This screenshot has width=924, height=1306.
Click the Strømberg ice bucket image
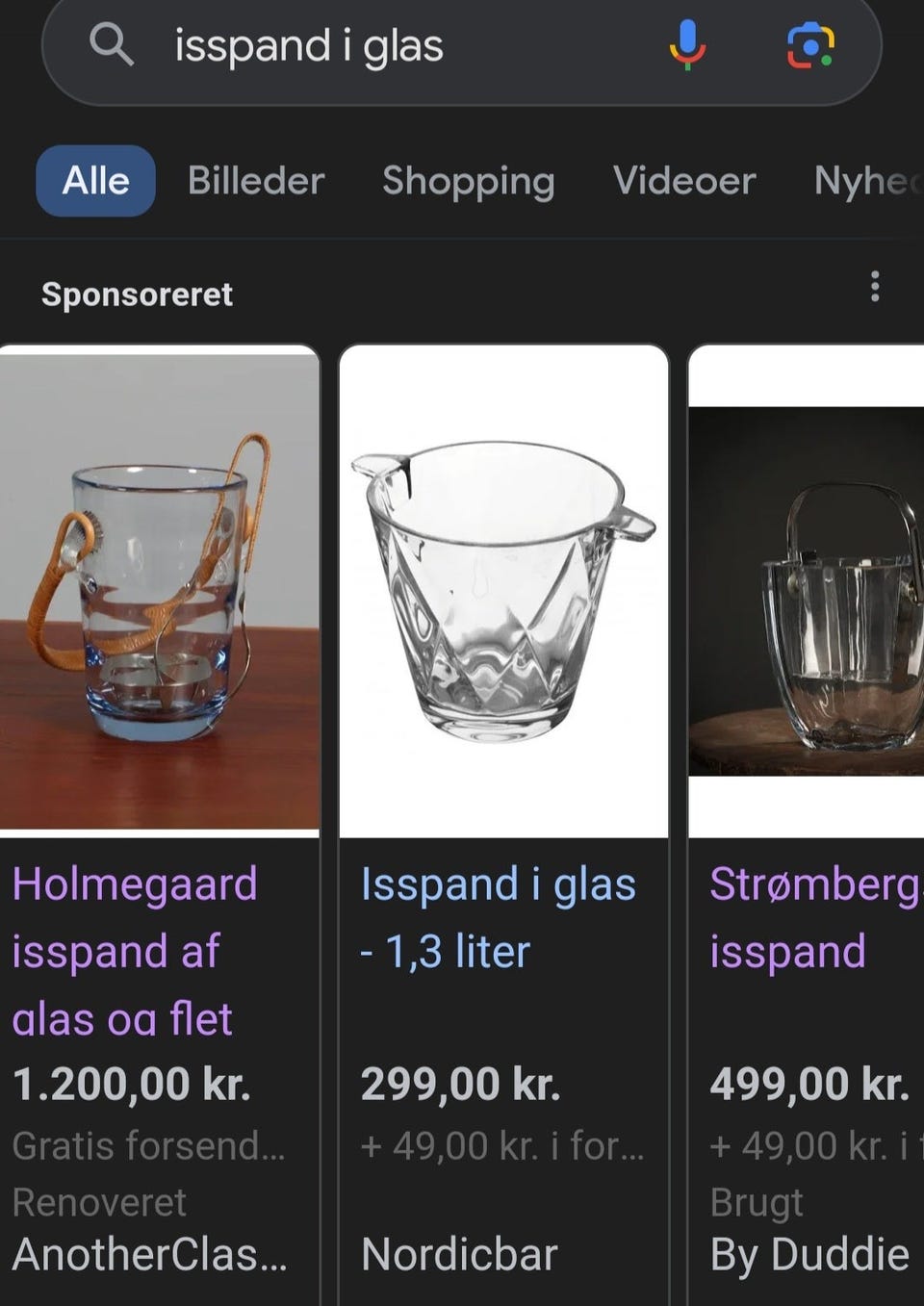point(837,589)
